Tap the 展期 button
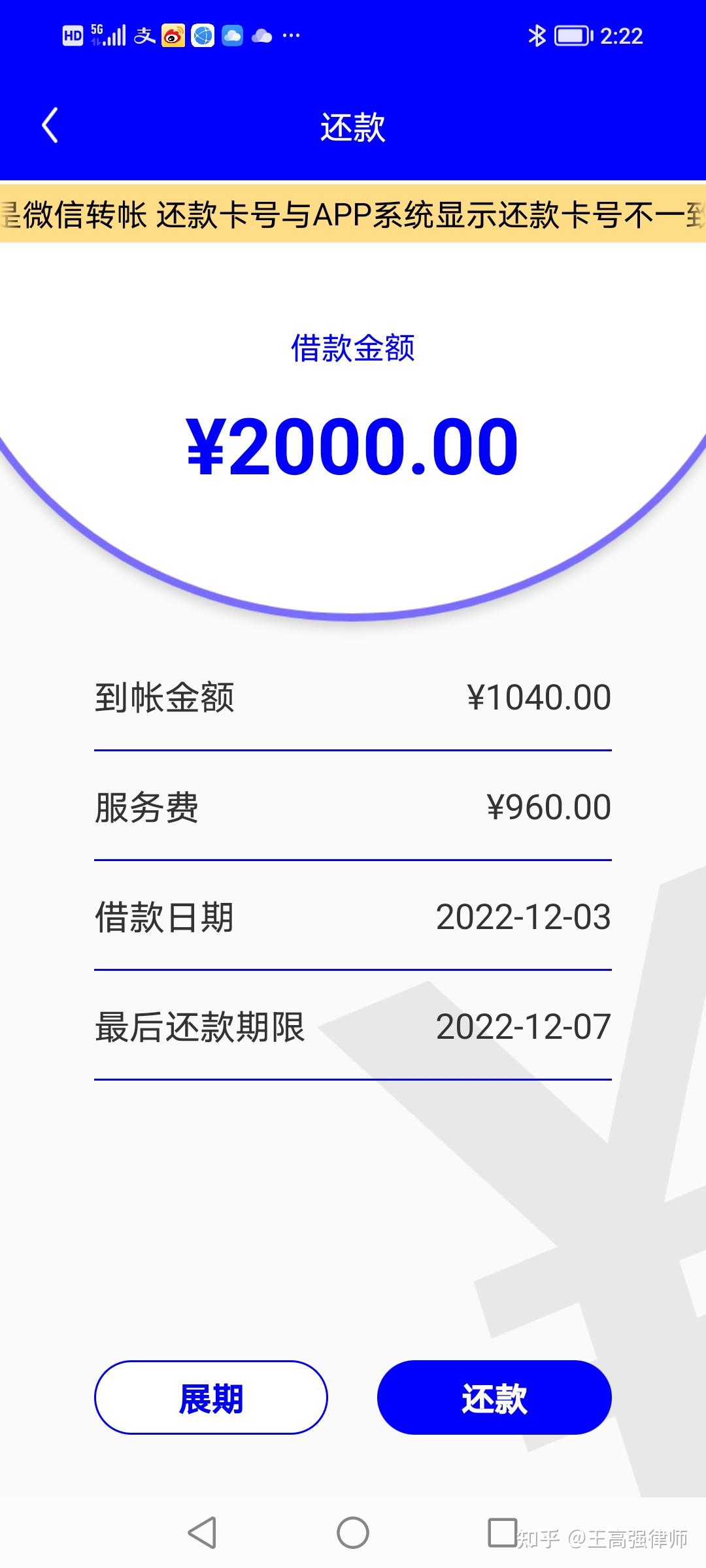 tap(211, 1397)
